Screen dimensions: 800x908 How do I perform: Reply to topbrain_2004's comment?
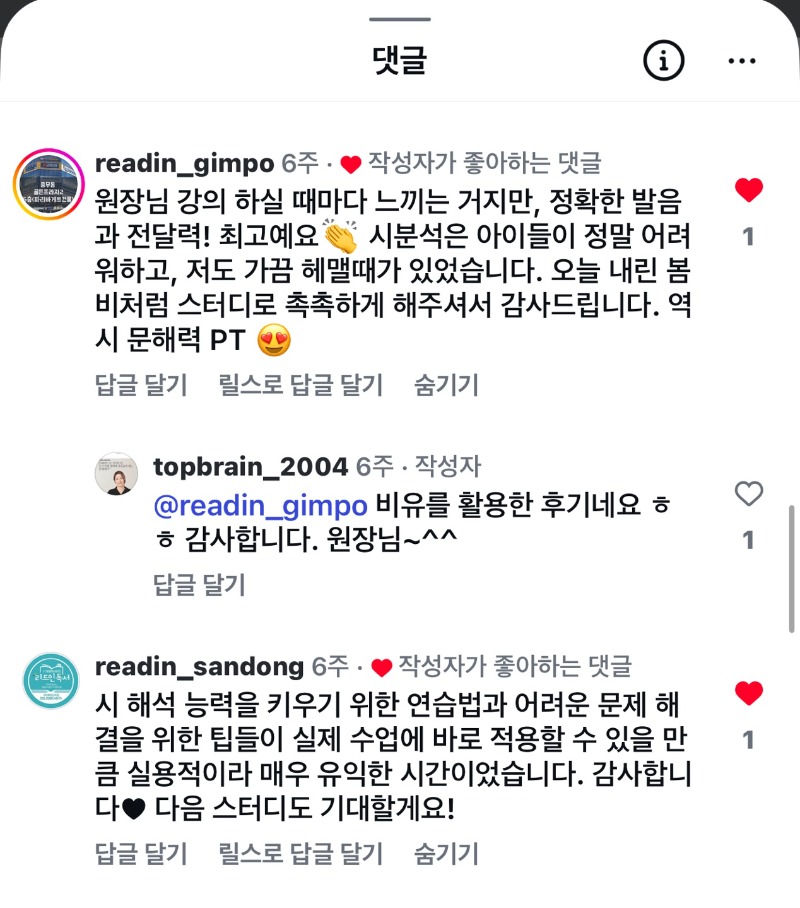tap(200, 584)
